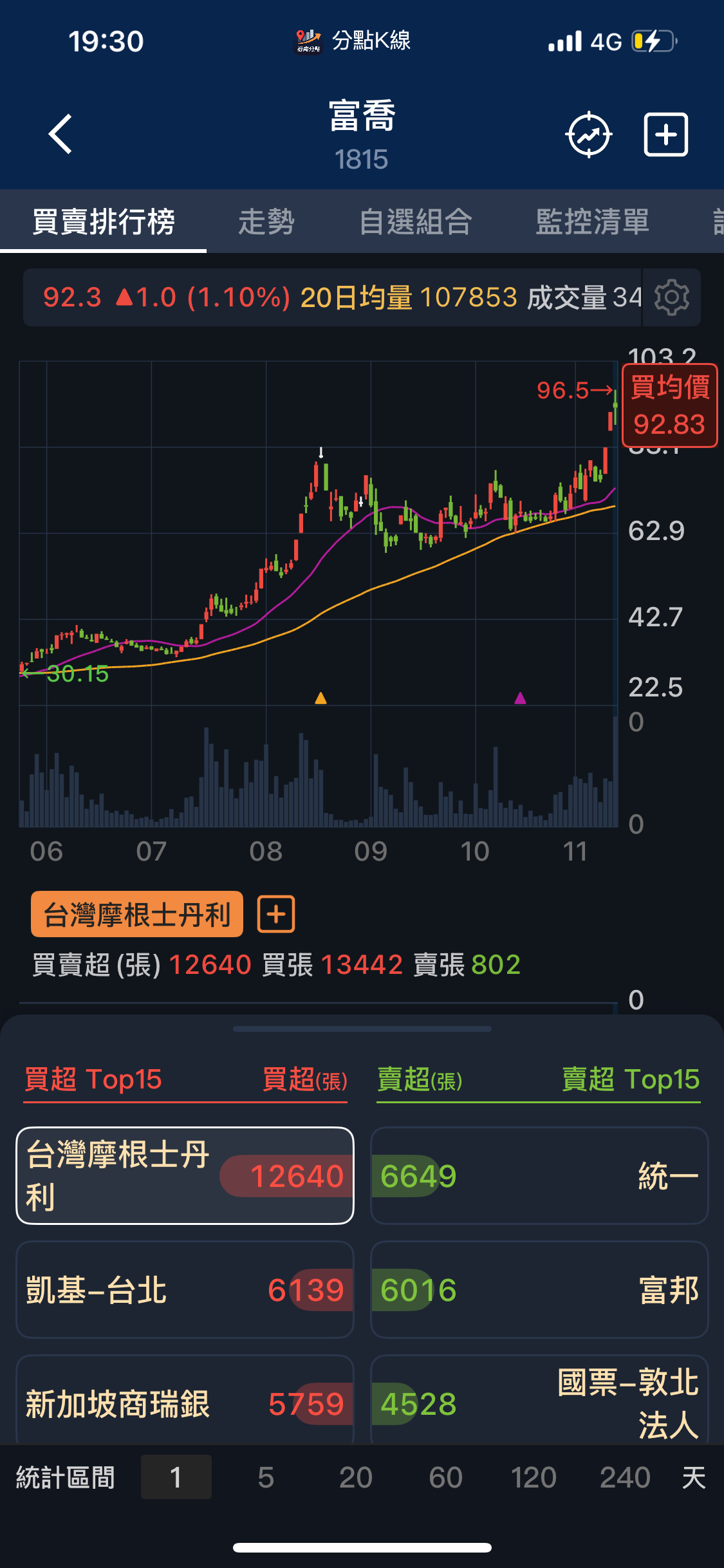Image resolution: width=724 pixels, height=1568 pixels.
Task: Switch statistics interval to 240 days
Action: coord(625,1477)
